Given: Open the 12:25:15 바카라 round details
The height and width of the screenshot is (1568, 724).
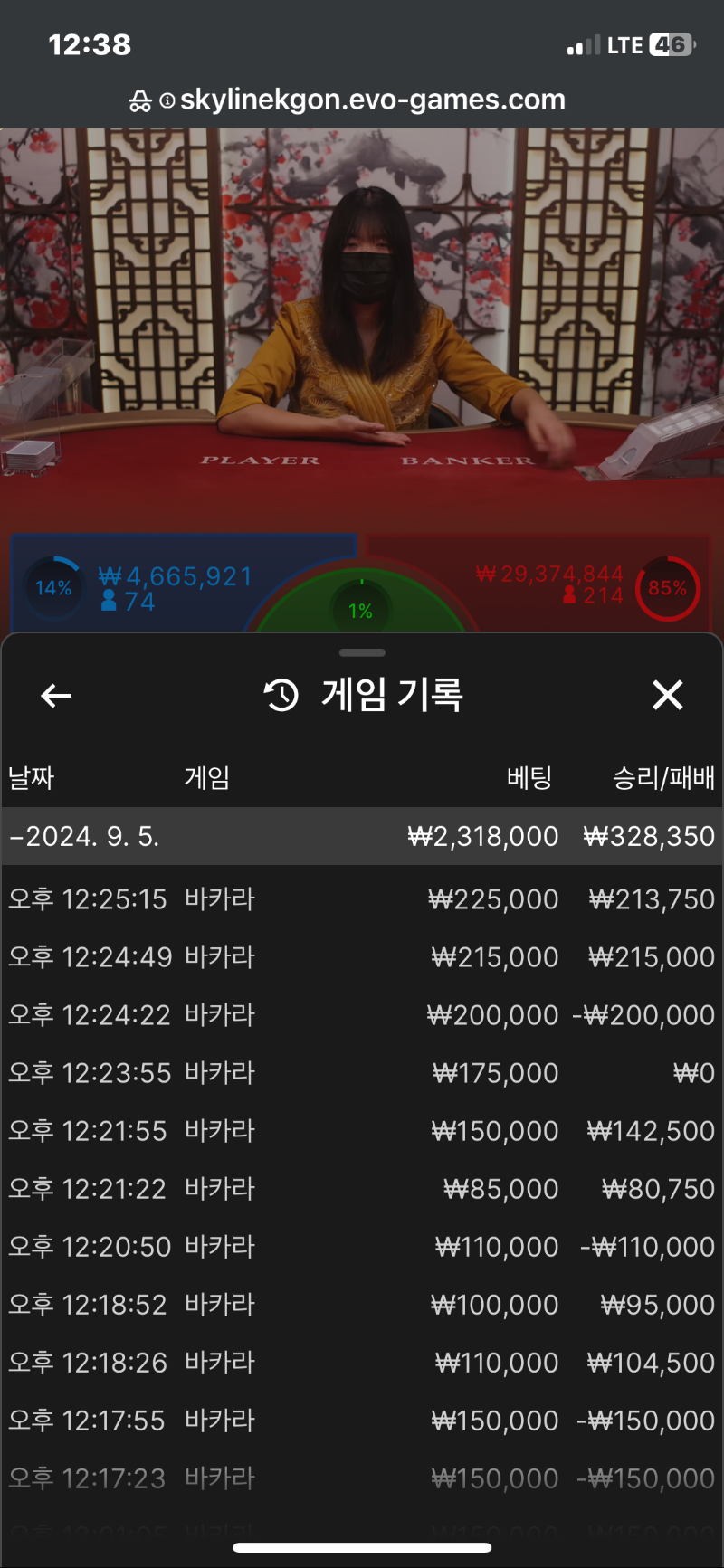Looking at the screenshot, I should (362, 898).
